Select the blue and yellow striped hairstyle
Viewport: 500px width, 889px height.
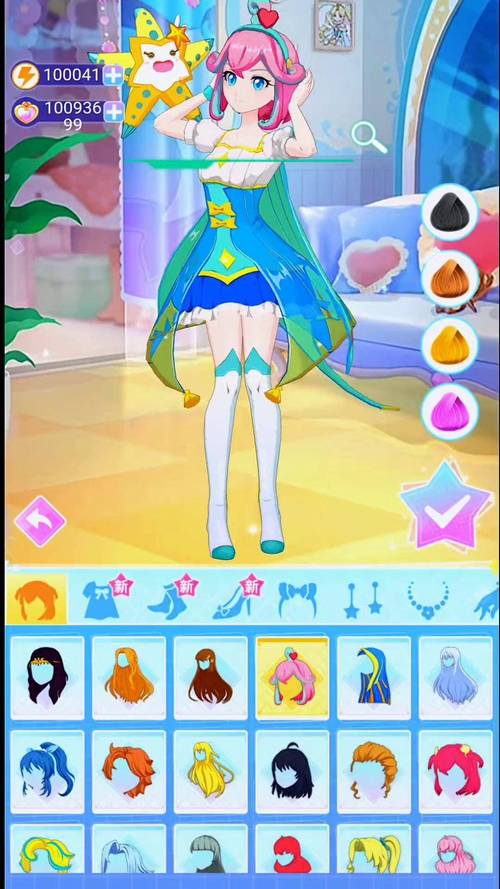click(x=374, y=678)
